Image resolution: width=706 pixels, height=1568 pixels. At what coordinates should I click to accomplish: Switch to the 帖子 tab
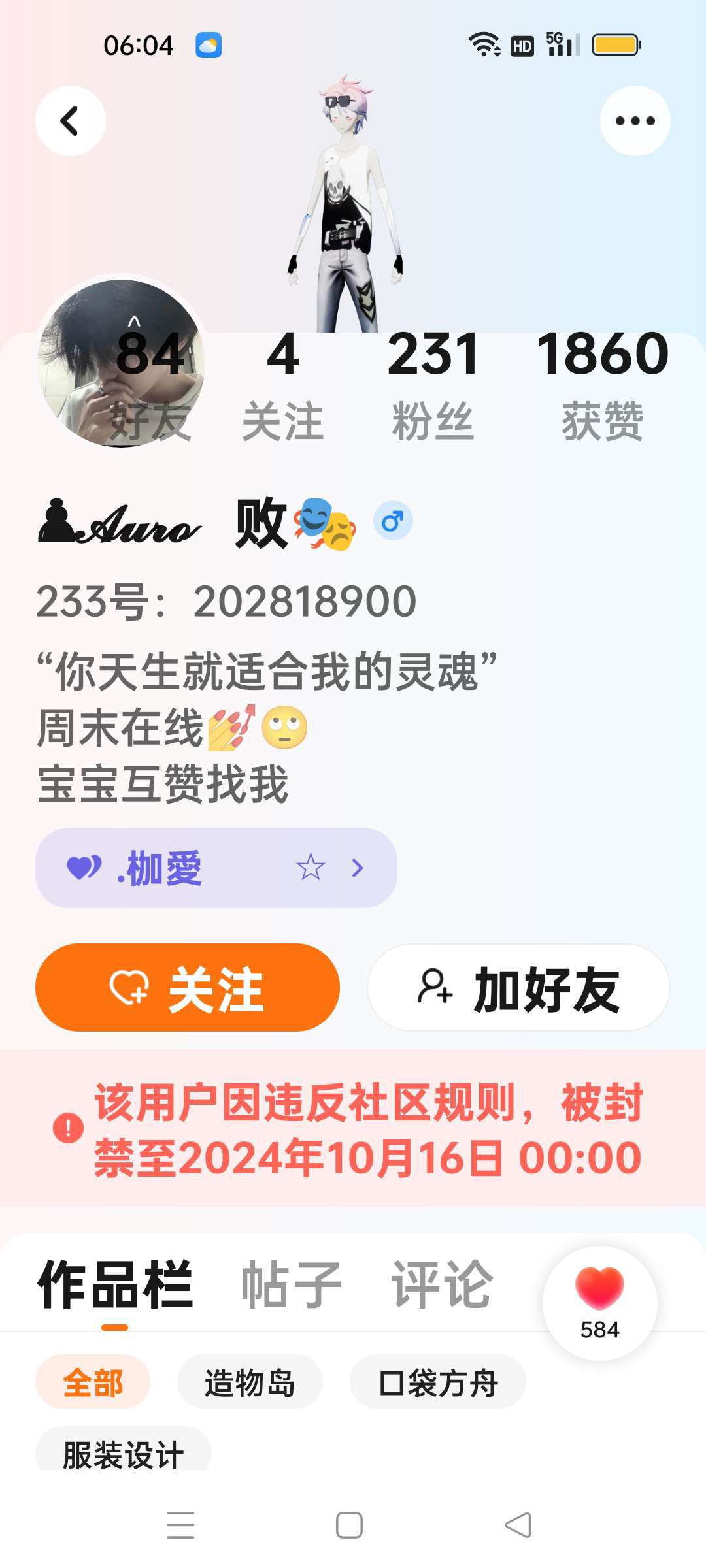point(292,1284)
